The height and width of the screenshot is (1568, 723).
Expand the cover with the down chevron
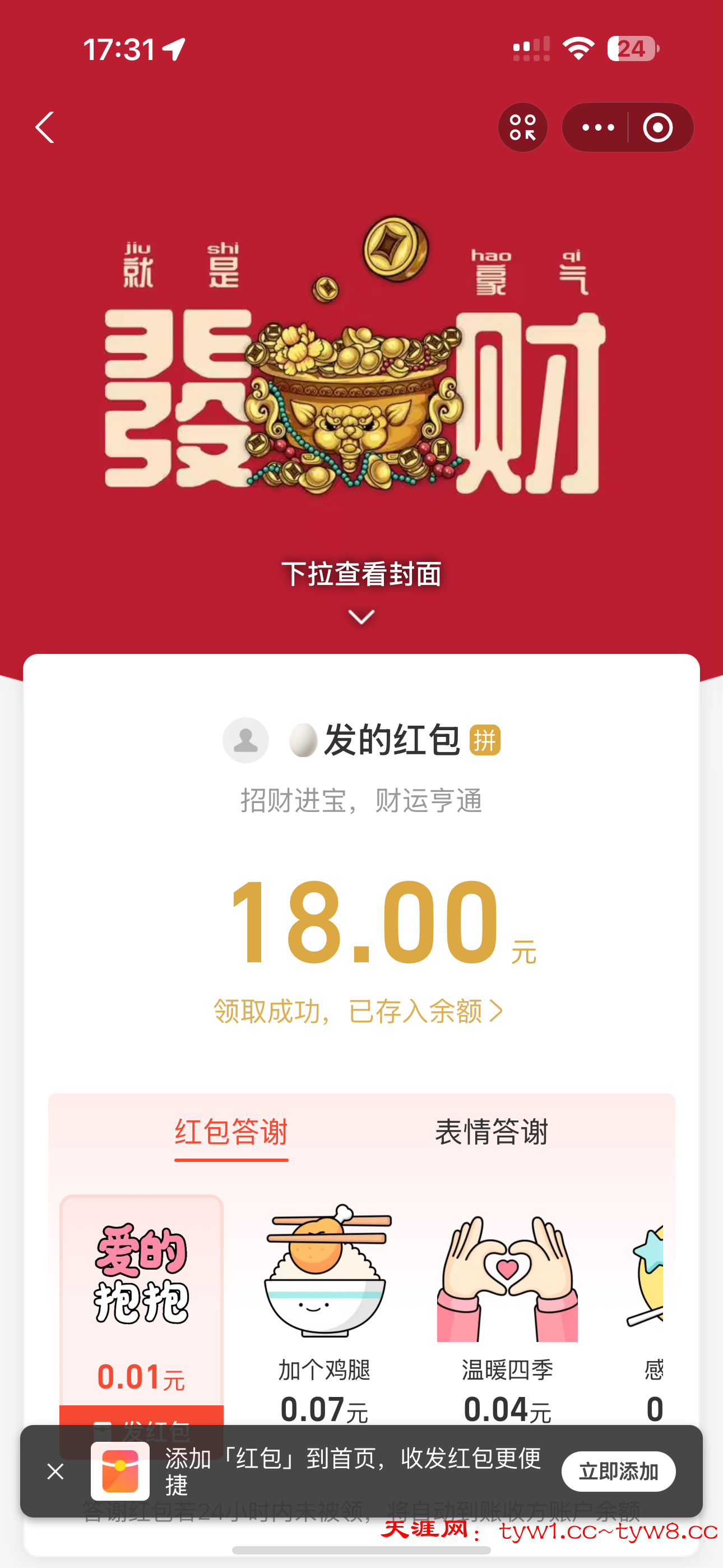361,617
